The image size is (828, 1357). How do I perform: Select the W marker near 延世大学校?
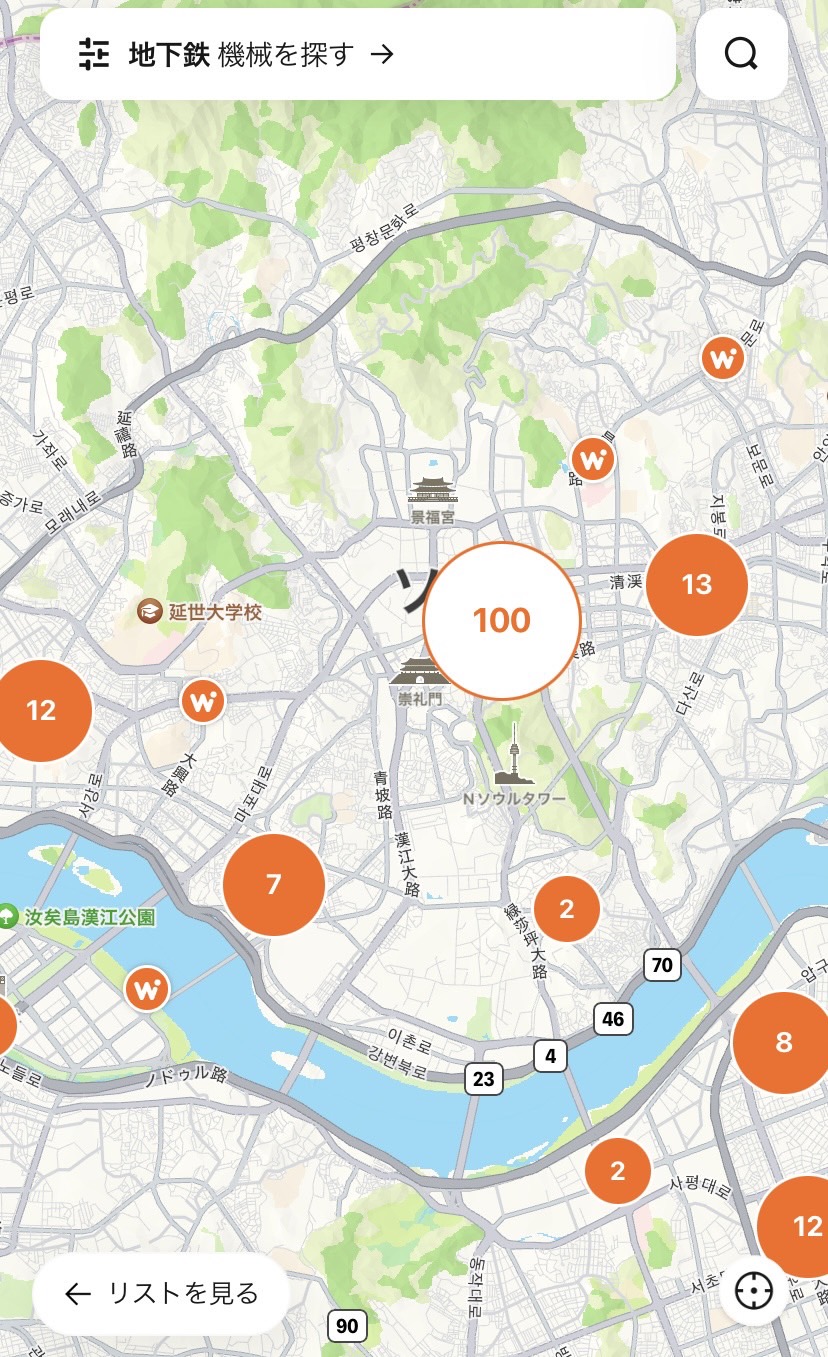pos(203,702)
